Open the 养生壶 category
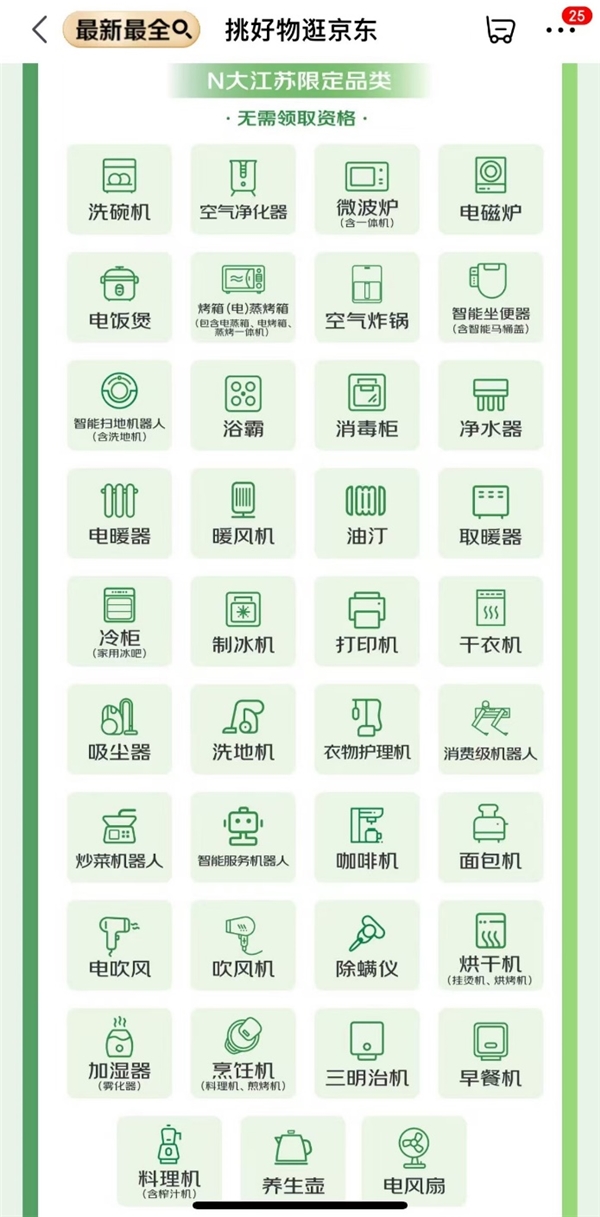Viewport: 600px width, 1217px height. click(x=293, y=1162)
